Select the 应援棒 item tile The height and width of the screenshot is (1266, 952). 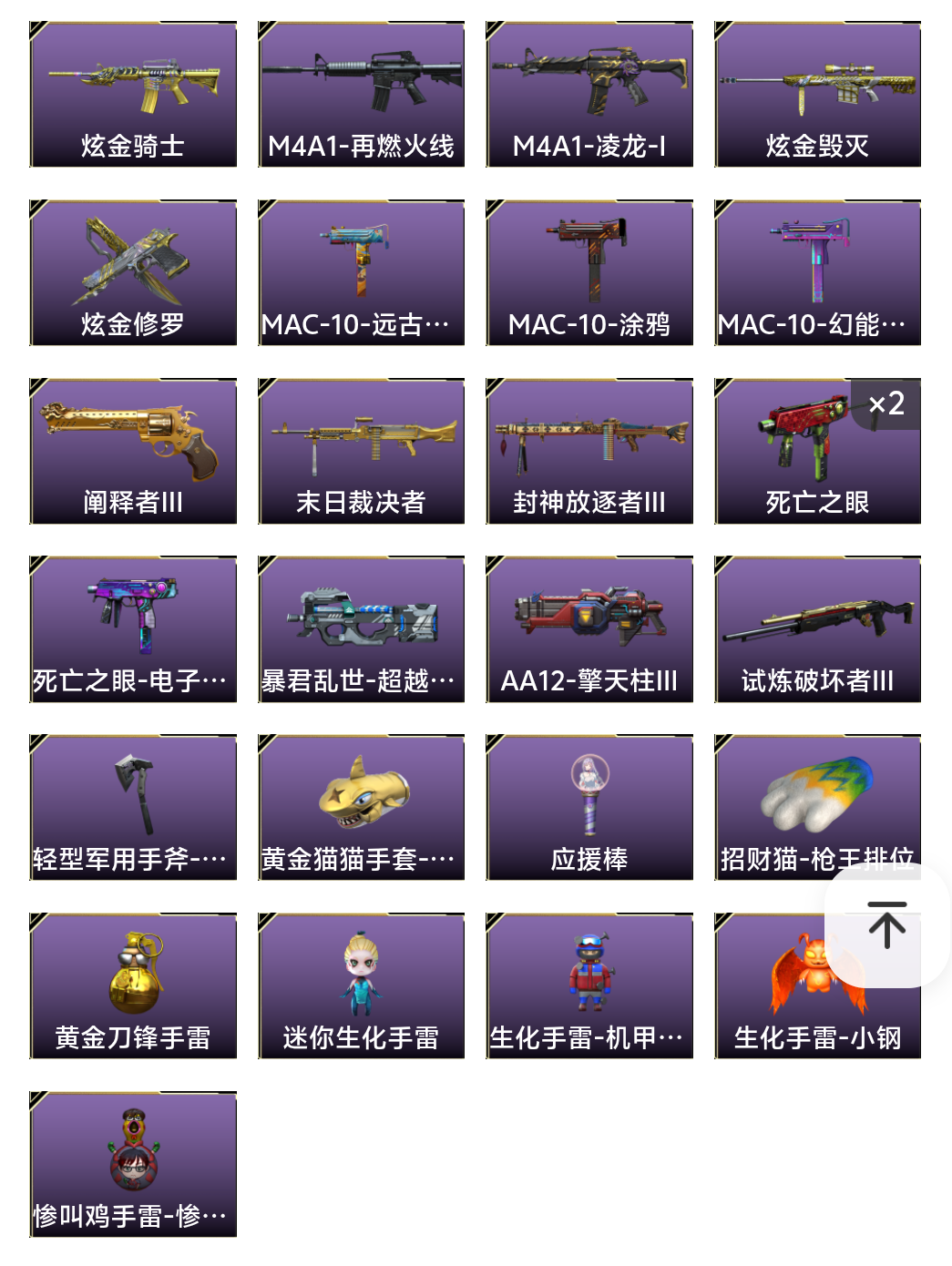[589, 808]
